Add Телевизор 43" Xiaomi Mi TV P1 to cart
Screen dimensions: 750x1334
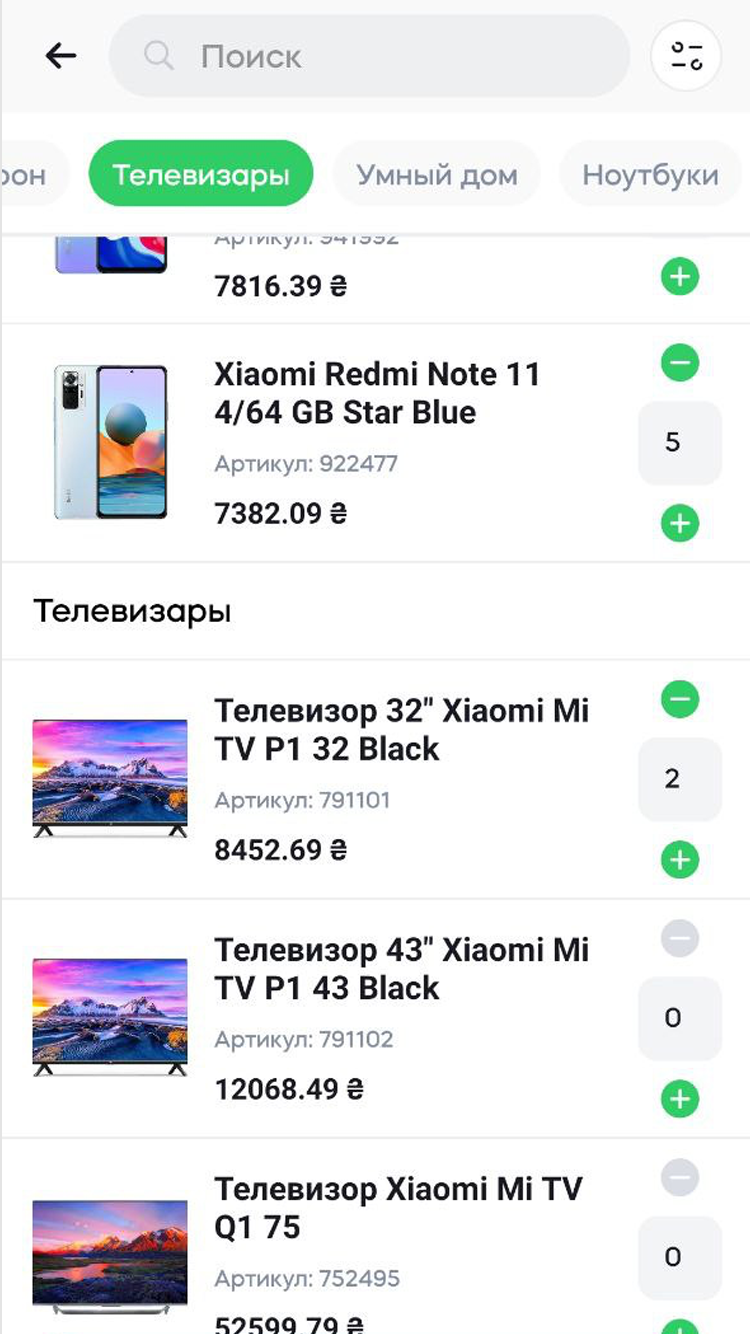[x=680, y=1099]
